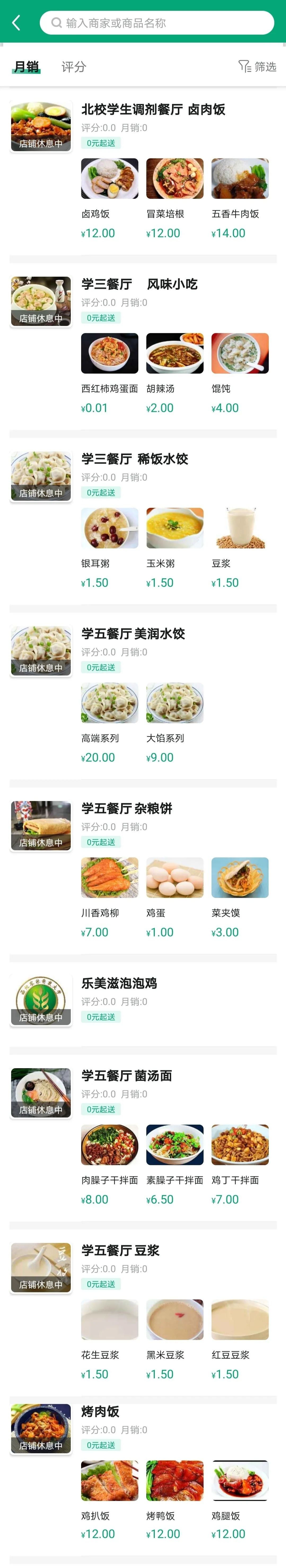286x1568 pixels.
Task: Open the 学三餐厅 风味小吃 store
Action: click(140, 284)
